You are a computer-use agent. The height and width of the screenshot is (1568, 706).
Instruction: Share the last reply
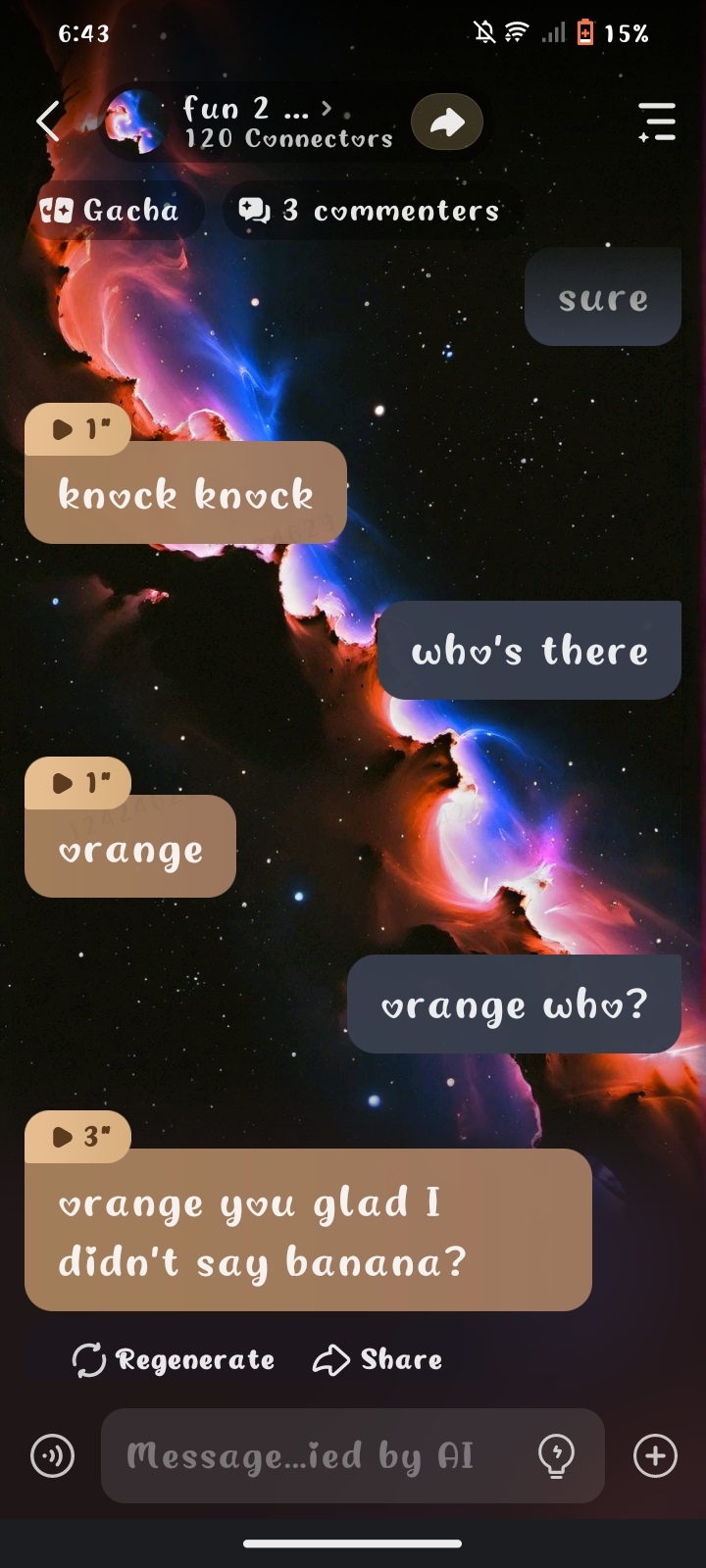tap(378, 1360)
